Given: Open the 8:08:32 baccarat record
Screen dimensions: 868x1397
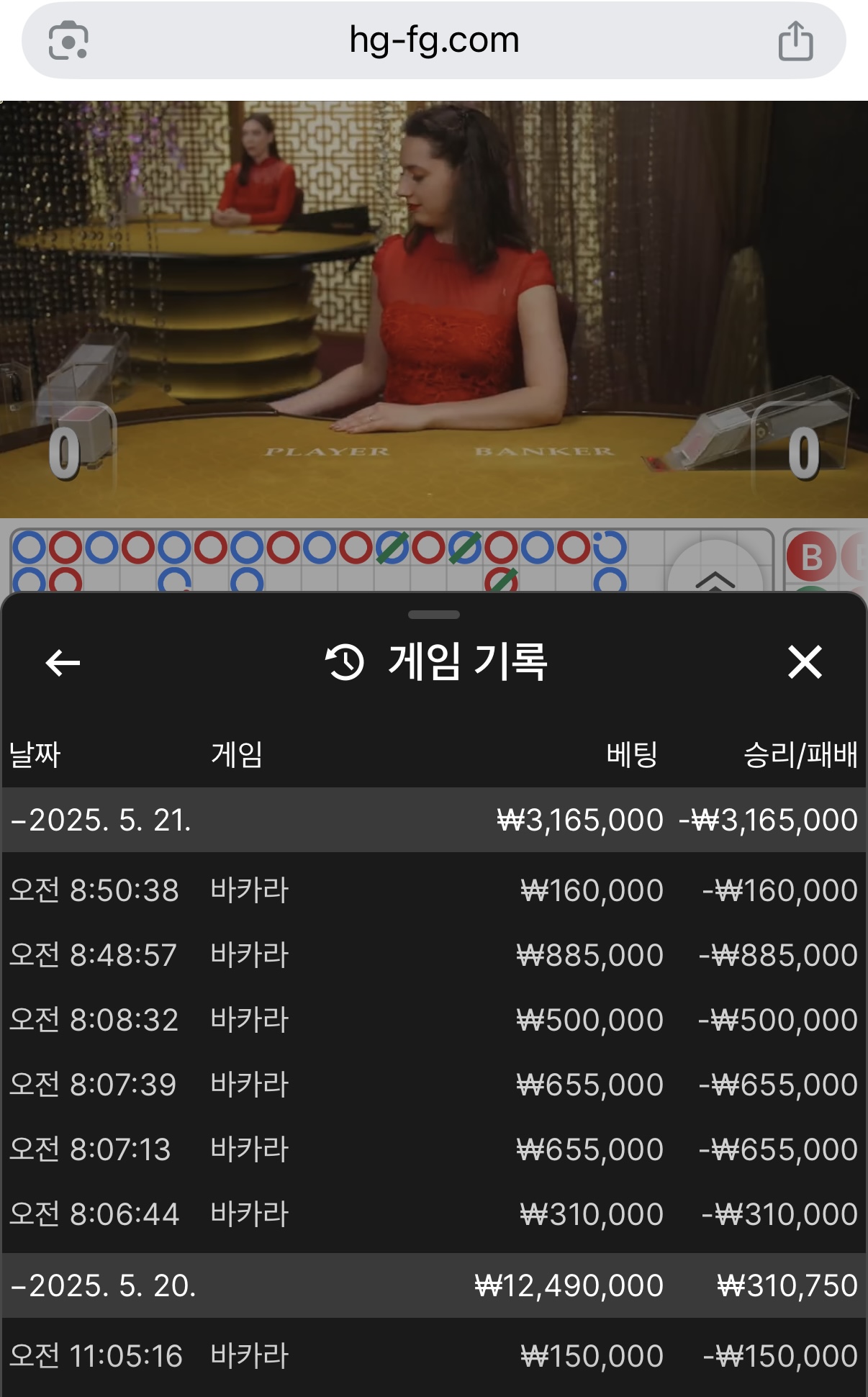Looking at the screenshot, I should point(433,1021).
